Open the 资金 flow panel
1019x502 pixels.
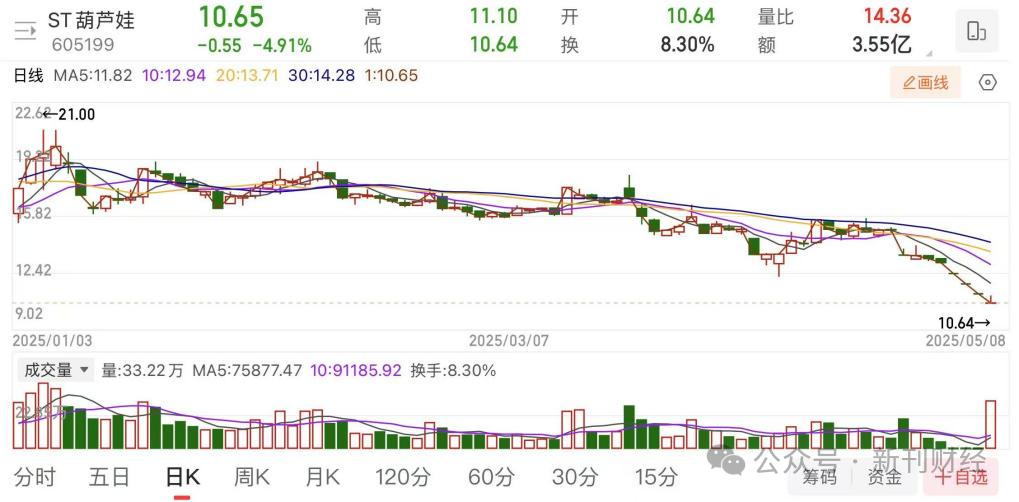(884, 478)
